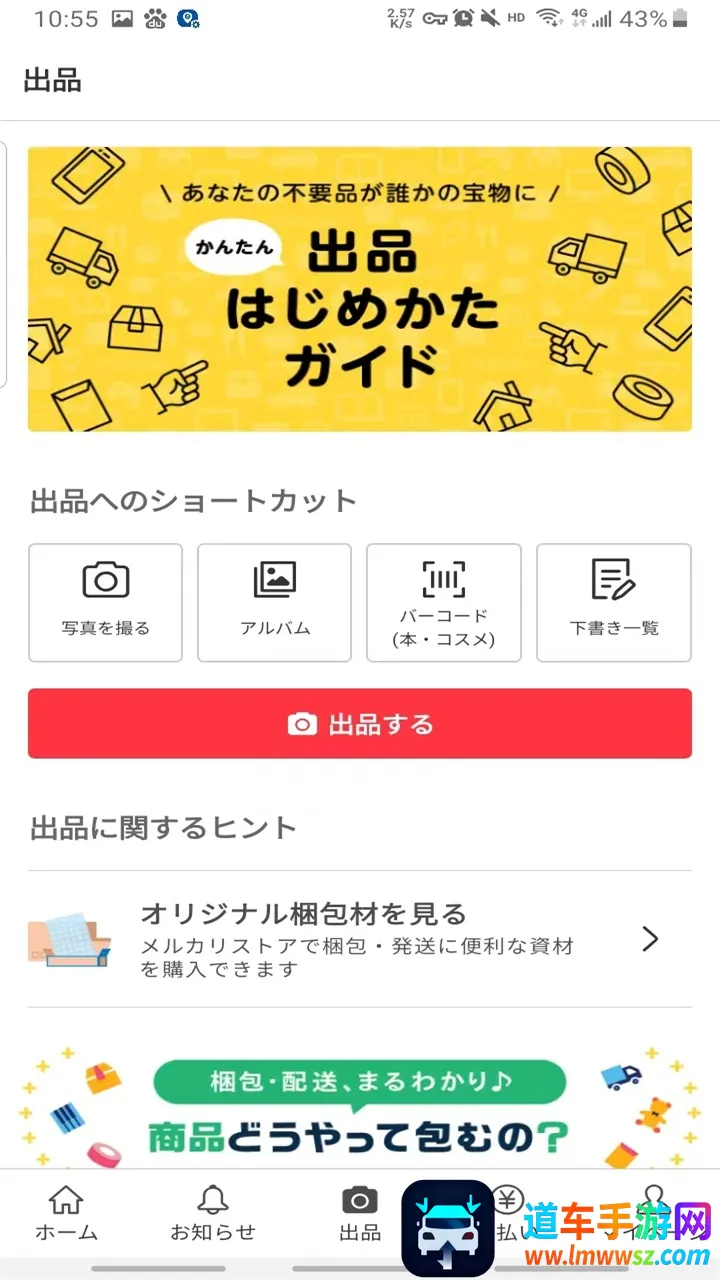Open オリジナル梱包材を見る row

[360, 939]
